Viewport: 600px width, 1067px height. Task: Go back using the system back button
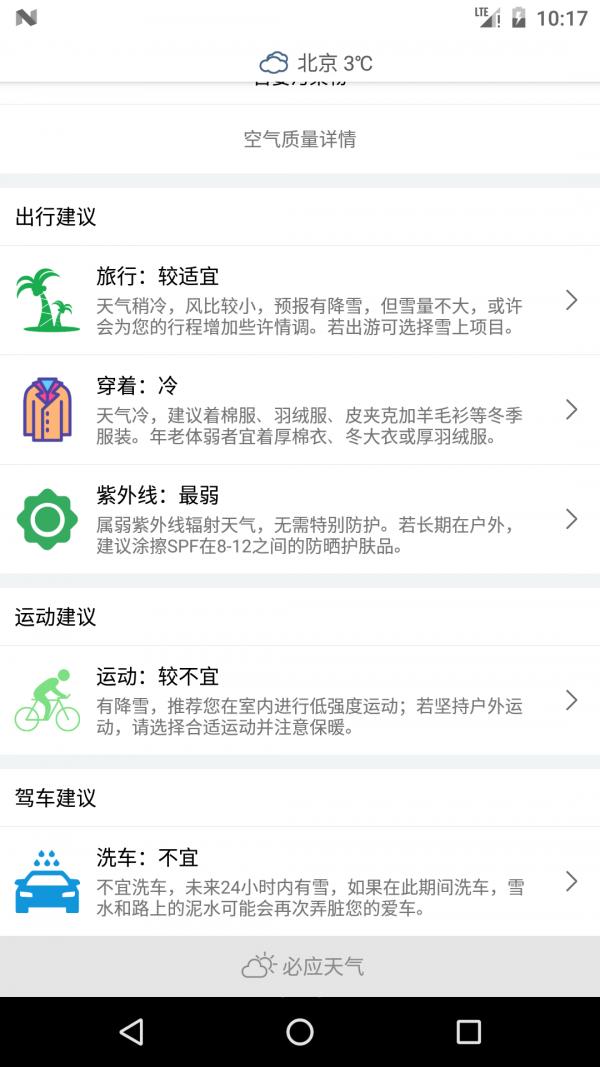pyautogui.click(x=131, y=1032)
